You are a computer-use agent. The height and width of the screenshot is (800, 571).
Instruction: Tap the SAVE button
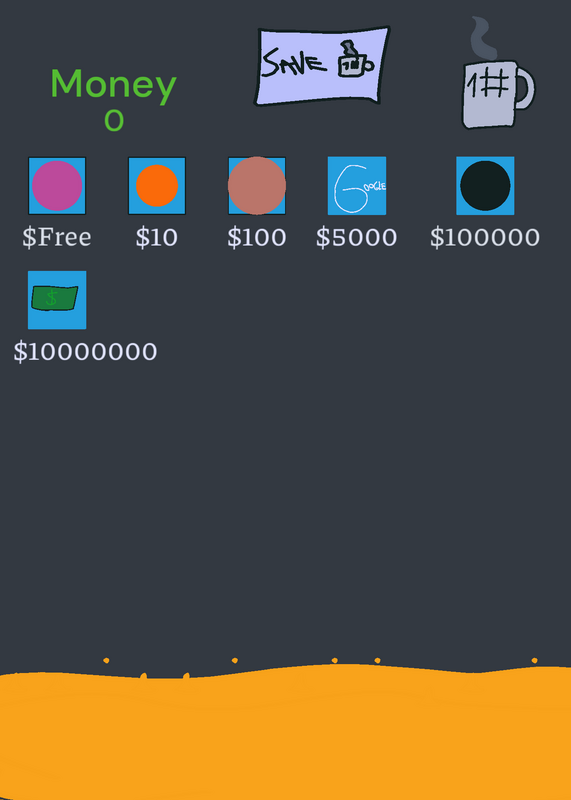point(321,65)
